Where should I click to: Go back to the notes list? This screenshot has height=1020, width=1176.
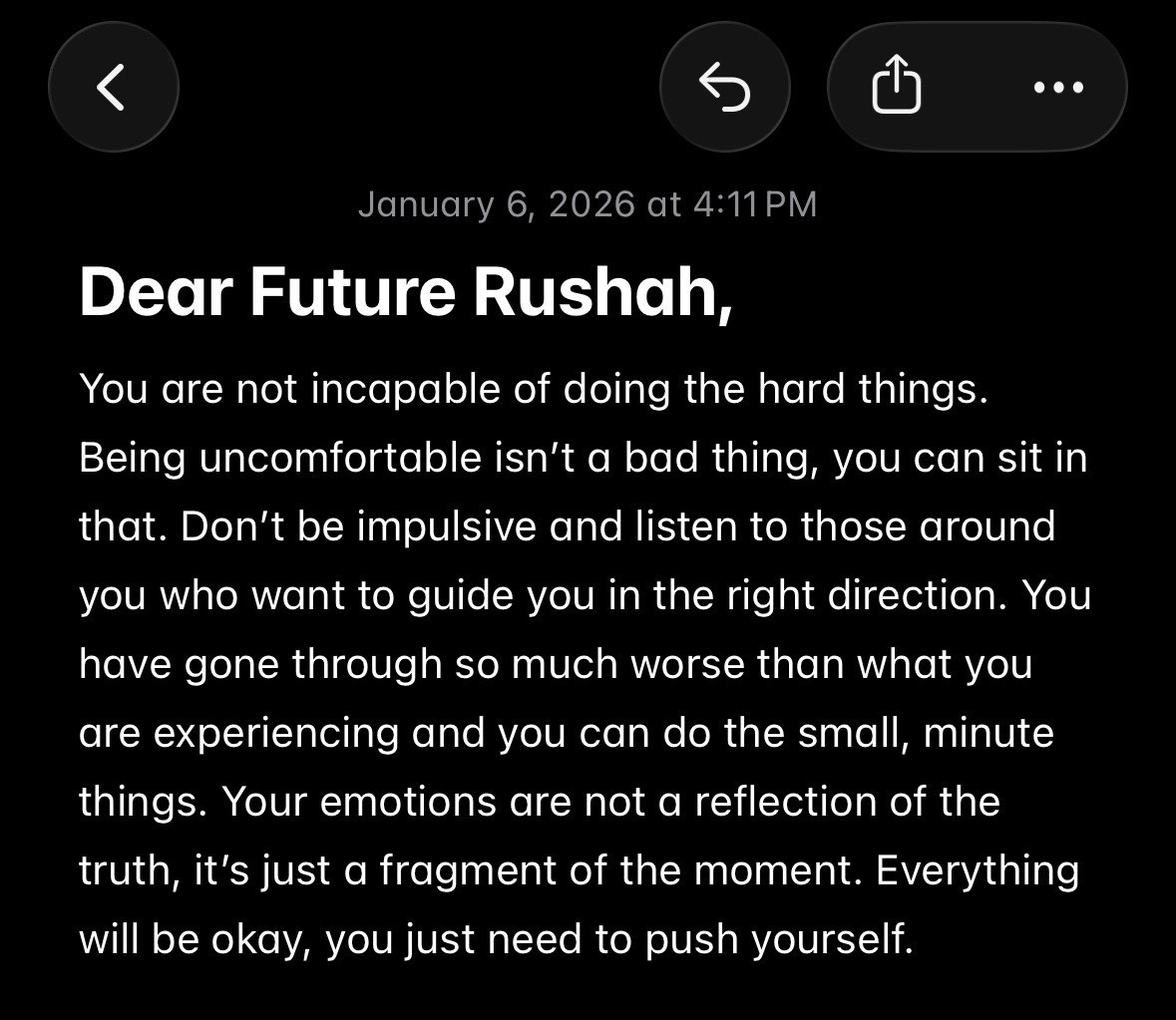[x=114, y=87]
